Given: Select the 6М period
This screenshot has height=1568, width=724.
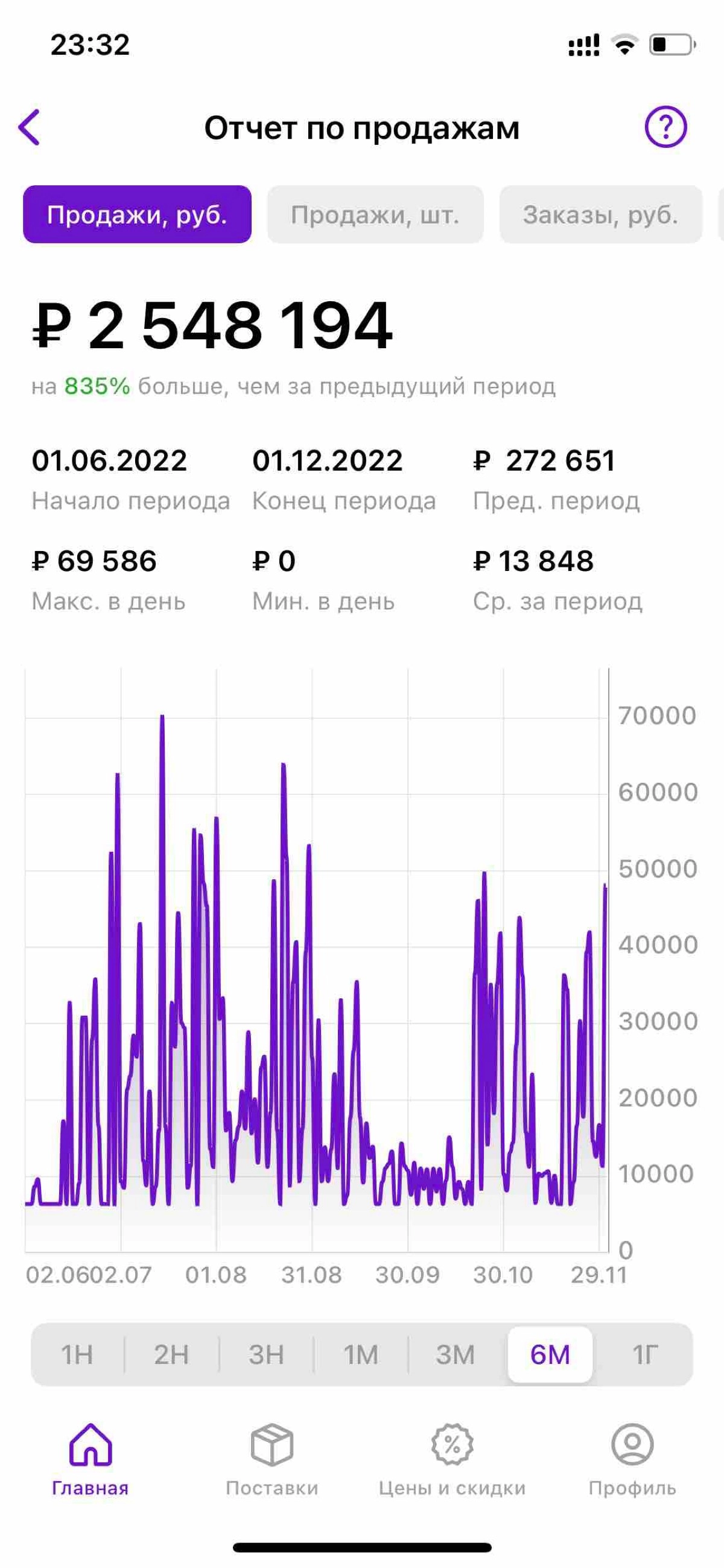Looking at the screenshot, I should (x=550, y=1354).
